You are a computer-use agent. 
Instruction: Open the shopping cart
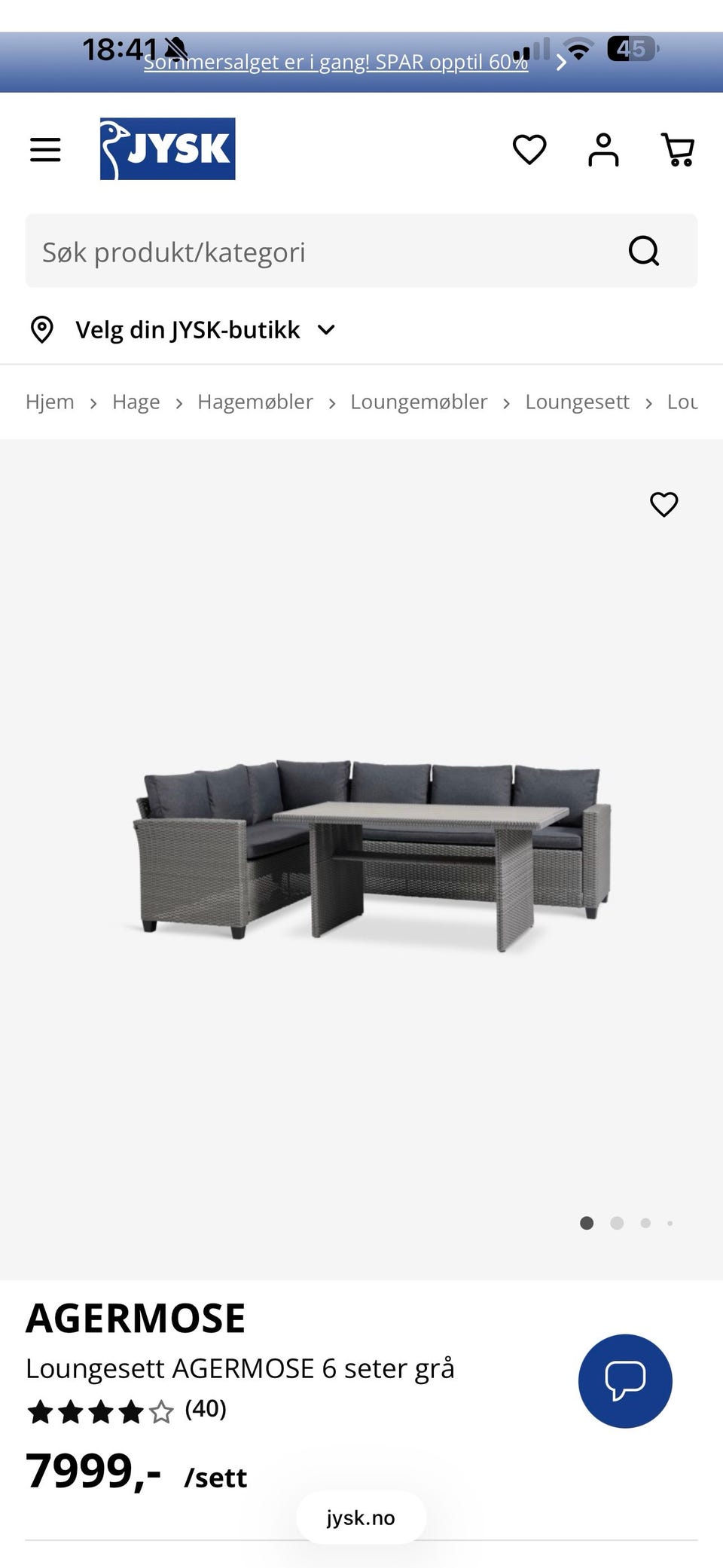point(677,149)
